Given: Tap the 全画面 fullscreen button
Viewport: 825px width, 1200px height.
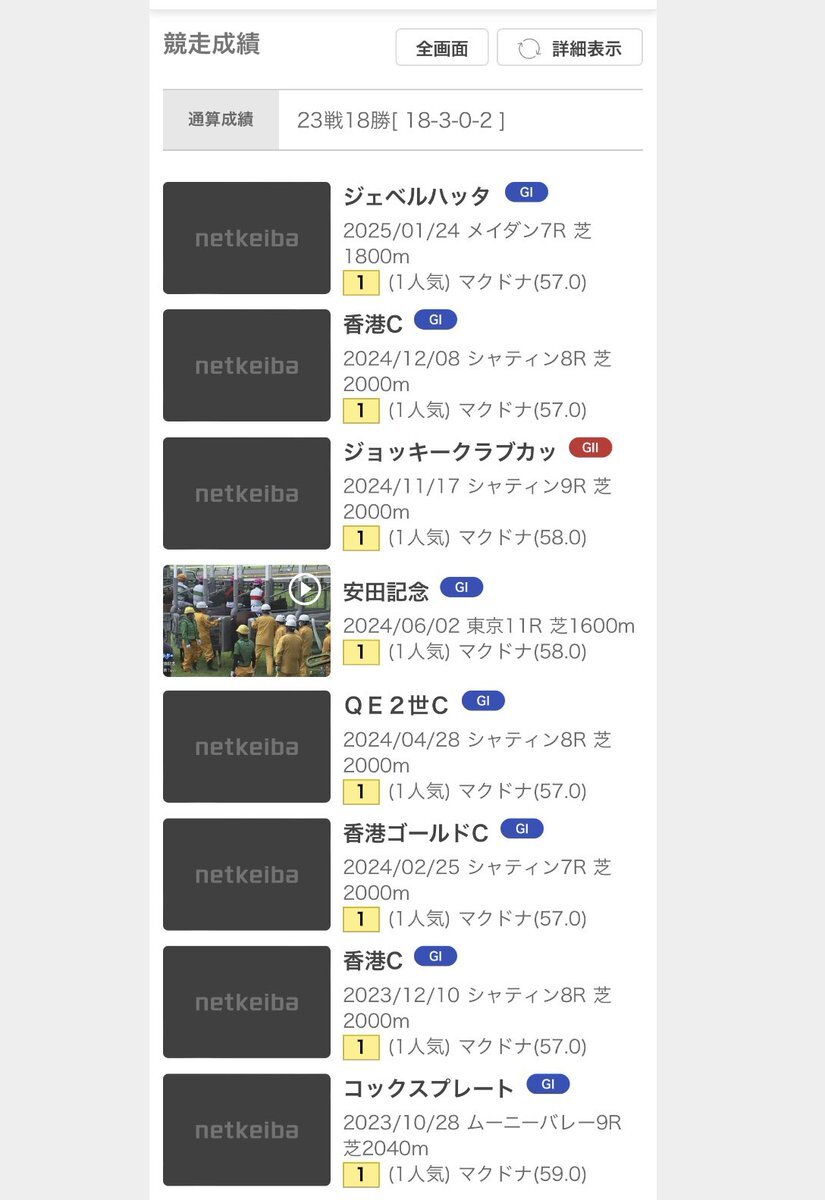Looking at the screenshot, I should tap(442, 48).
